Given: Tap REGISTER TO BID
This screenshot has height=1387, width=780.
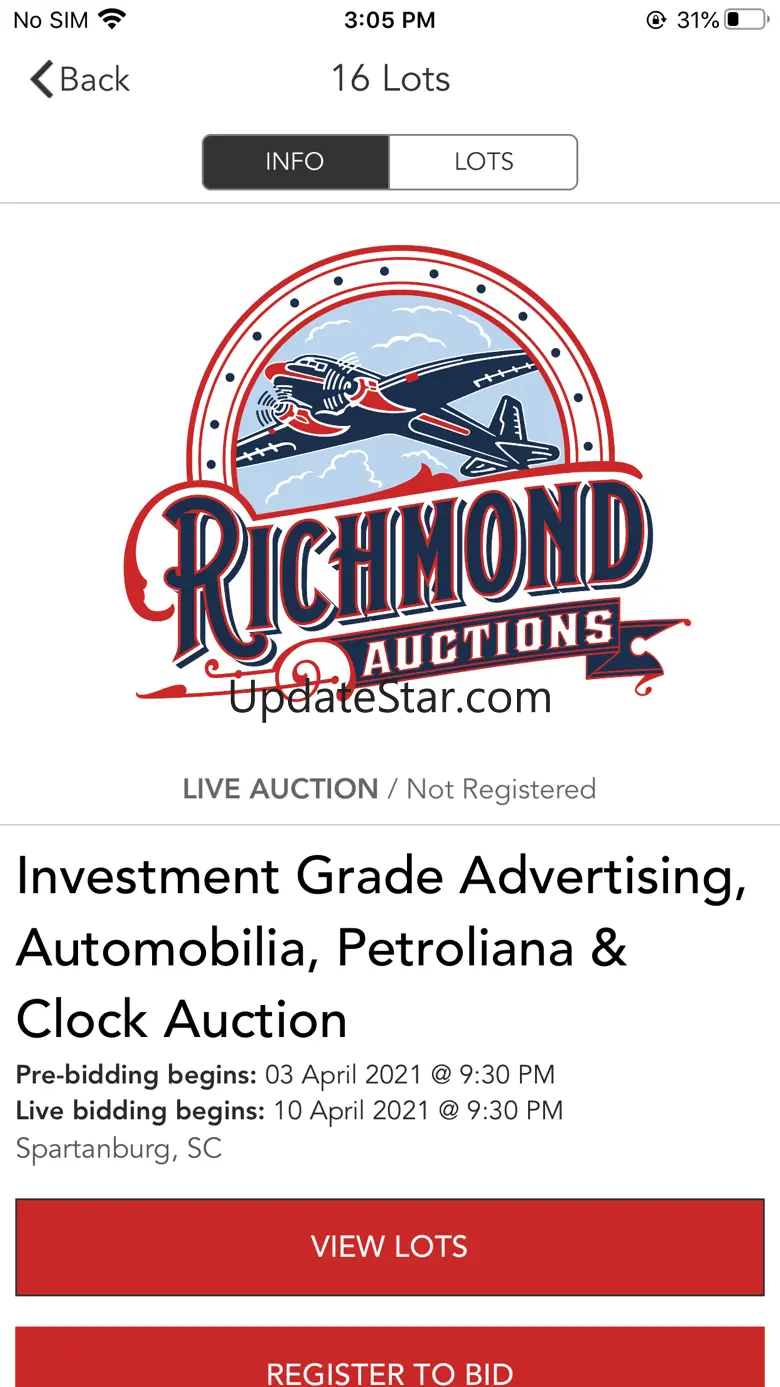Looking at the screenshot, I should coord(390,1366).
